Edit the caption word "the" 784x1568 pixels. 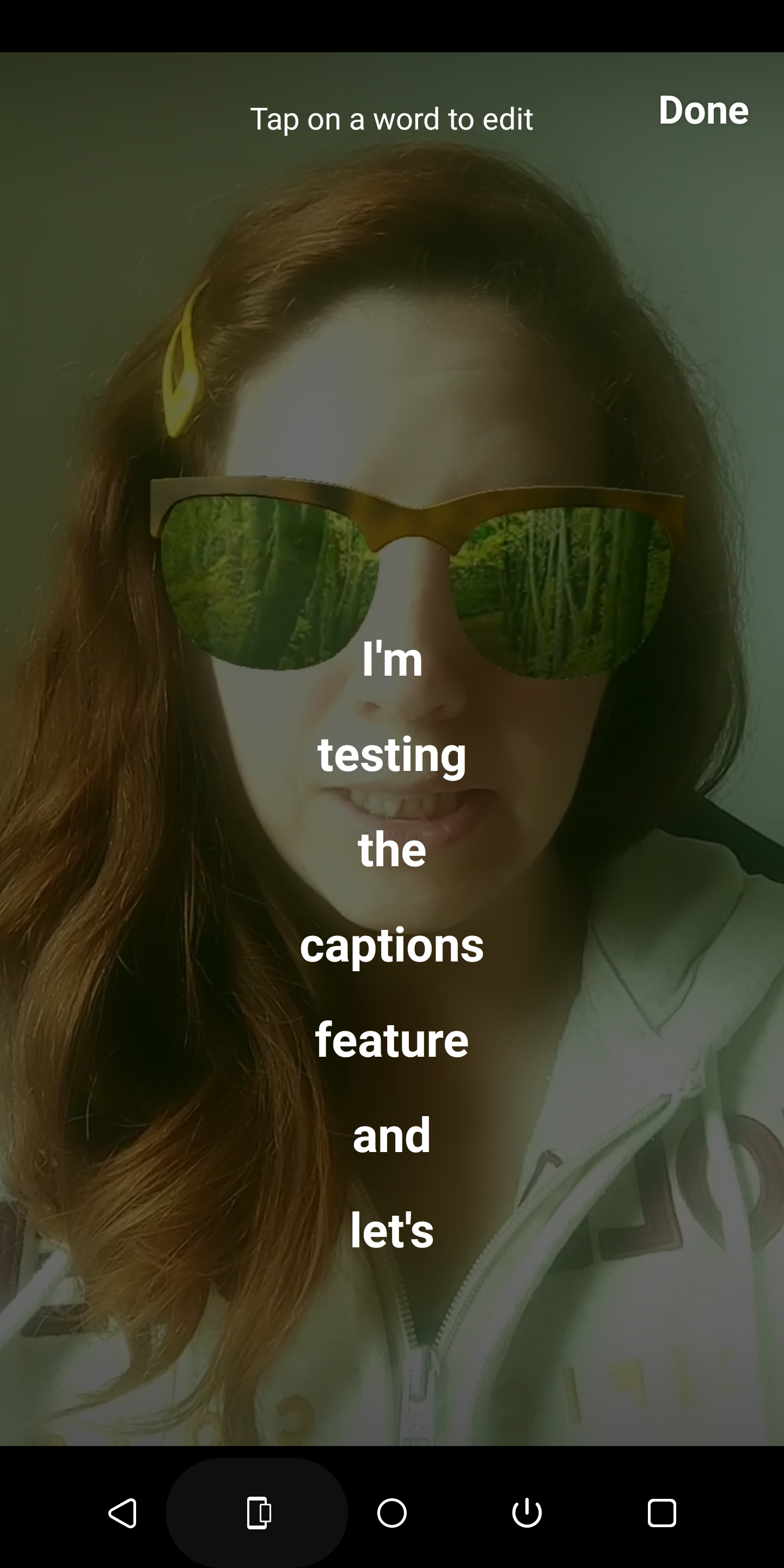tap(392, 850)
